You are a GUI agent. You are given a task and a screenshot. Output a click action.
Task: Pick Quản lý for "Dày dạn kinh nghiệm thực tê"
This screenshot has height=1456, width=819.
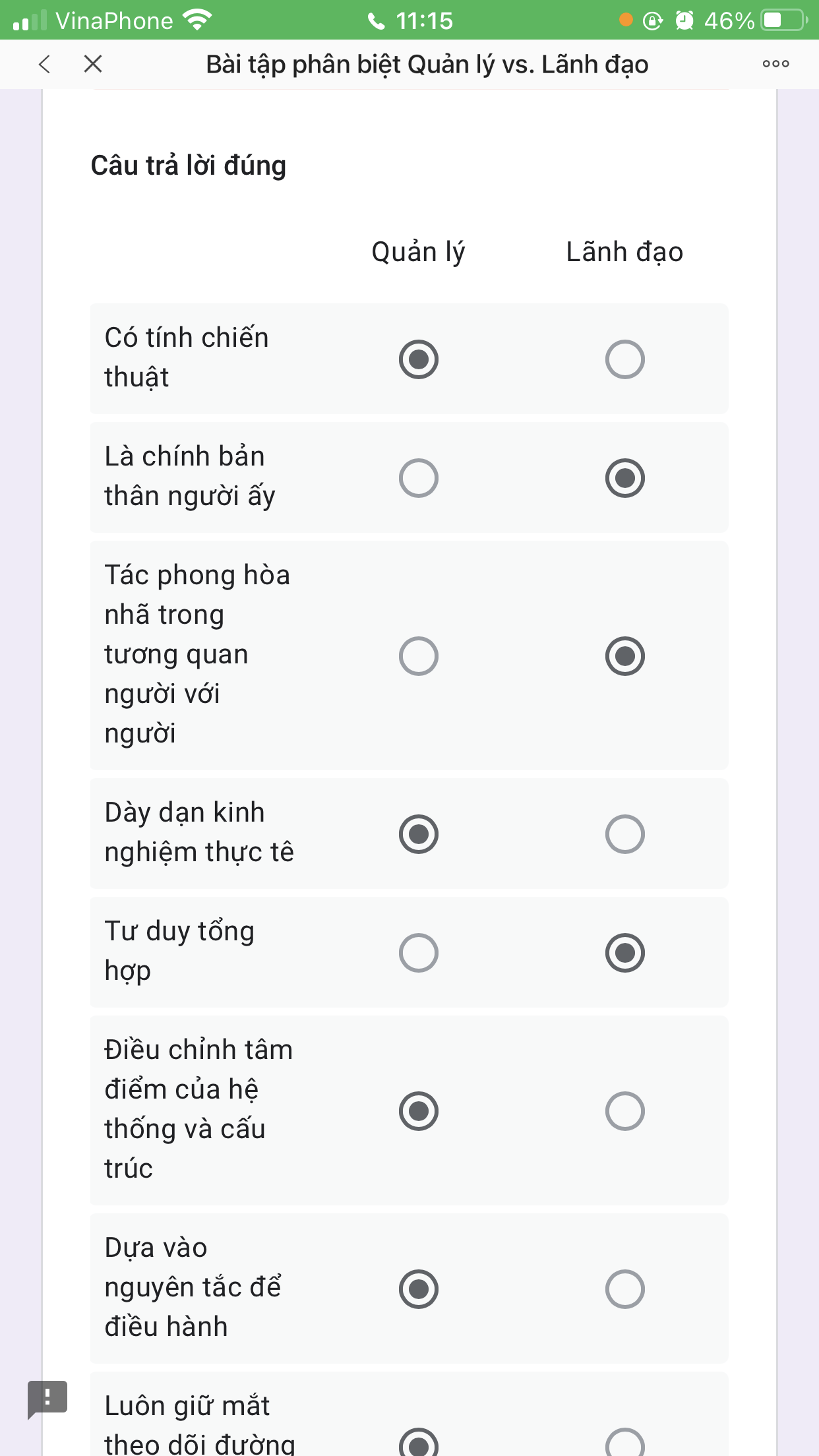click(419, 834)
